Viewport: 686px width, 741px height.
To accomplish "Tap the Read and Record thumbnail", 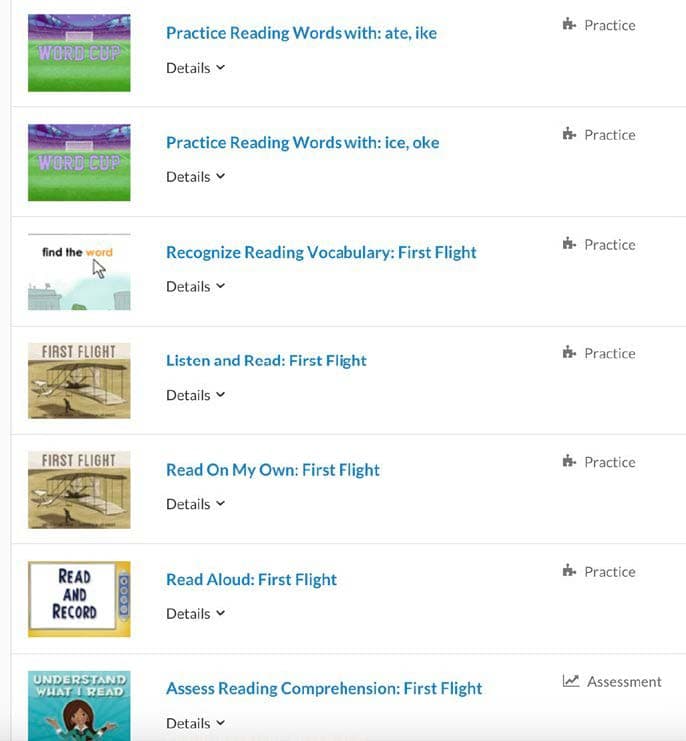I will coord(79,598).
